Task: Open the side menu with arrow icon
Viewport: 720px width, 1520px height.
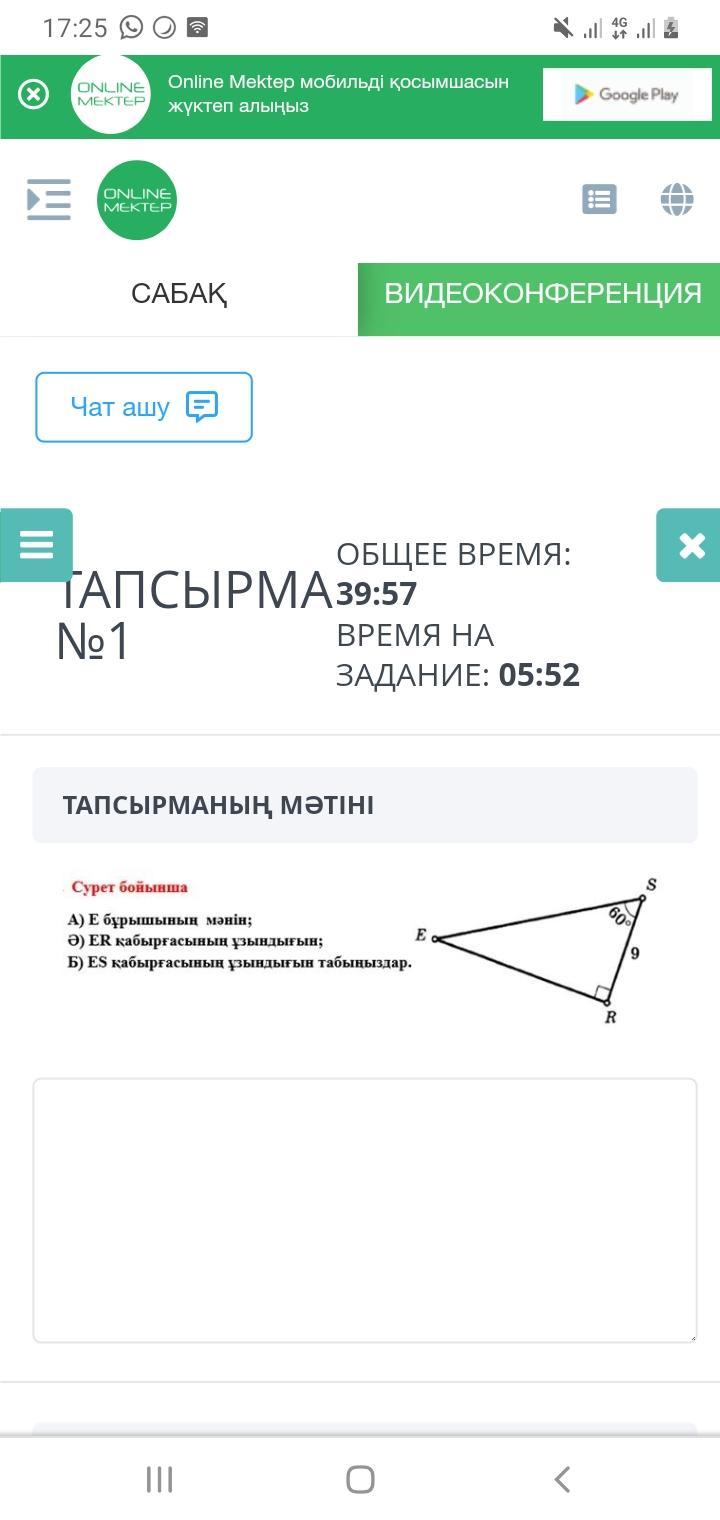Action: pos(49,200)
